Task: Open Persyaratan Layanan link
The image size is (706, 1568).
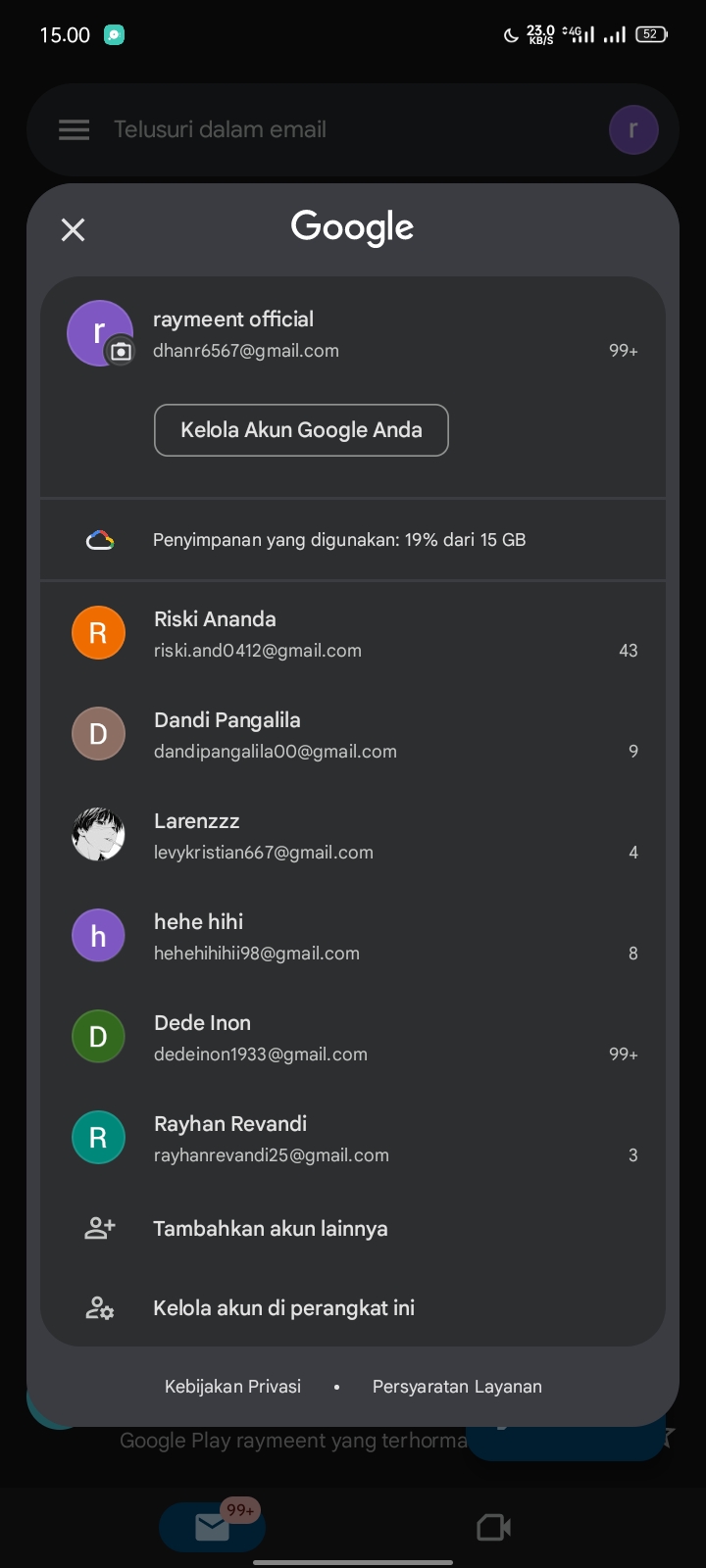Action: [457, 1387]
